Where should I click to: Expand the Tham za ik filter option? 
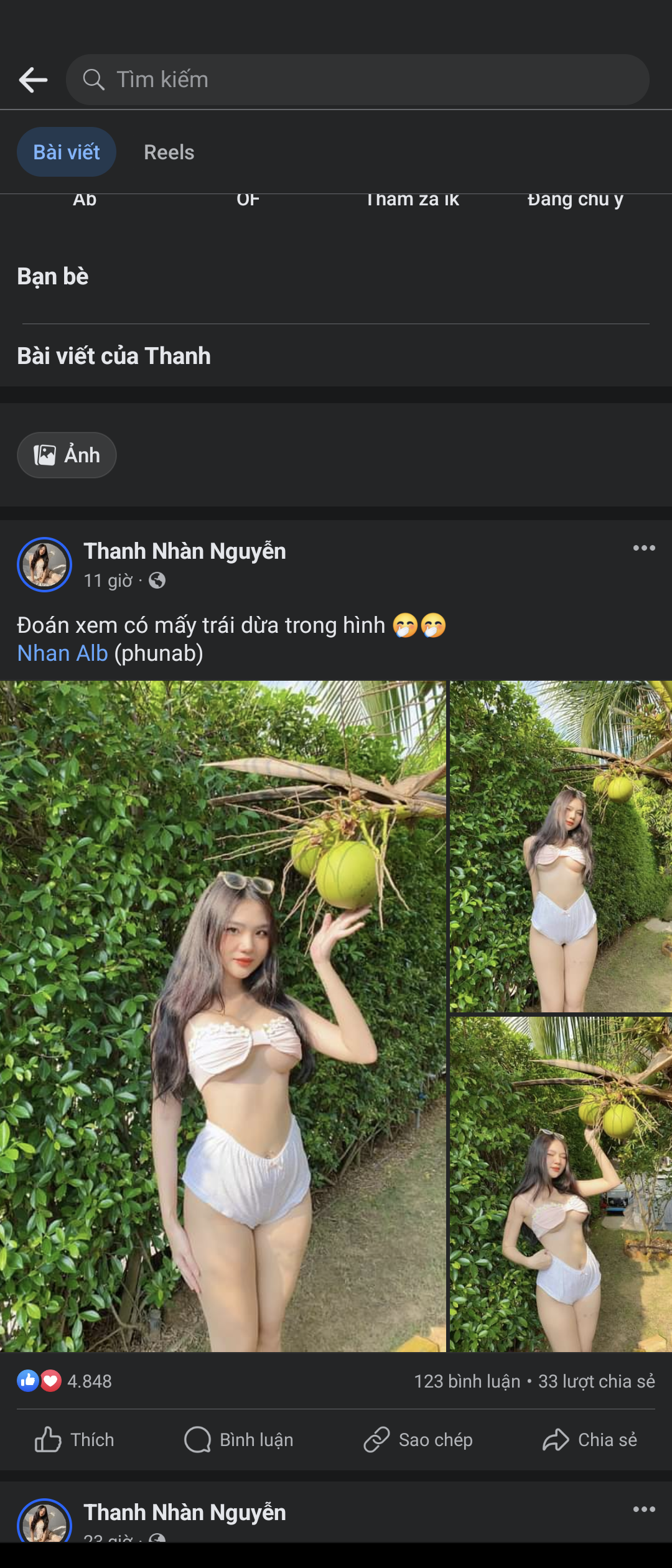pos(412,199)
